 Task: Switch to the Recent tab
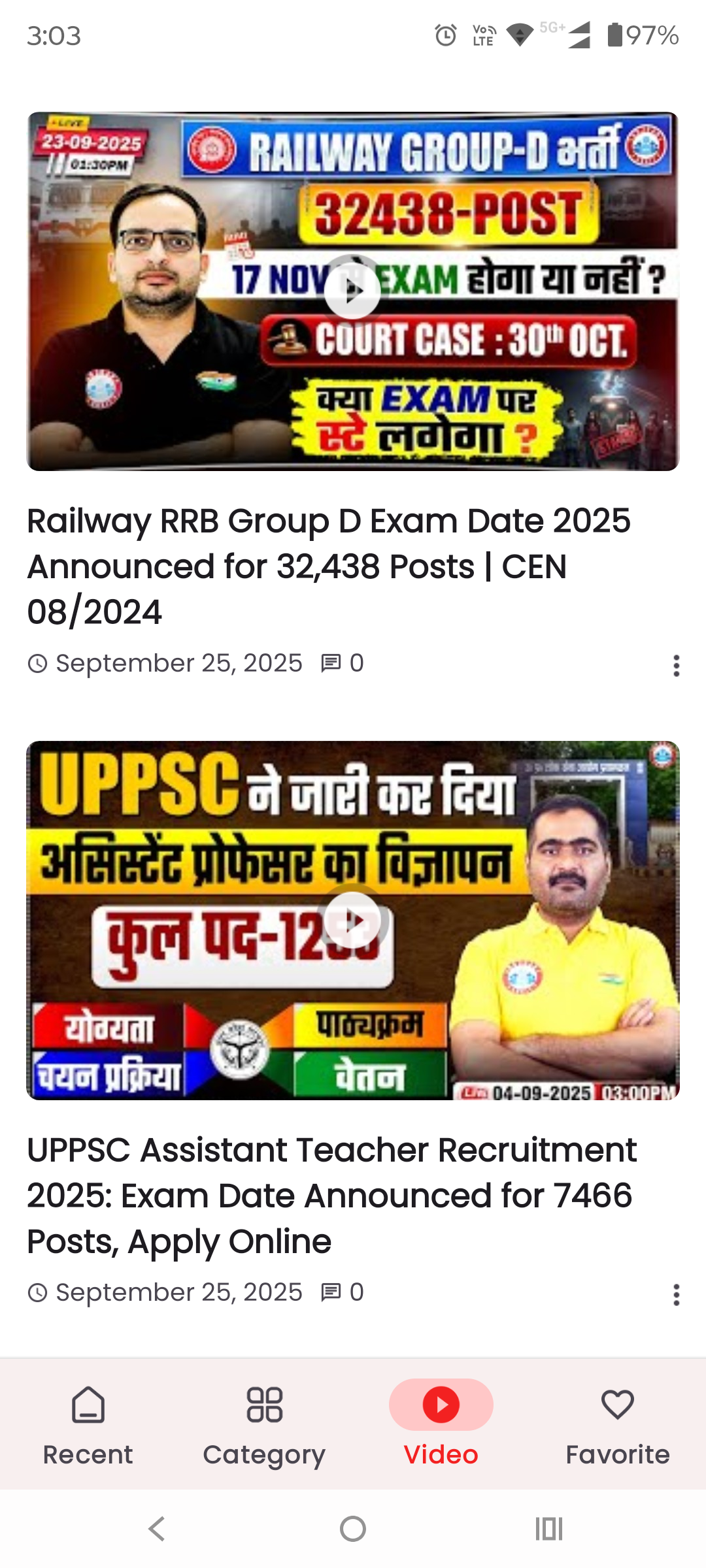88,1426
